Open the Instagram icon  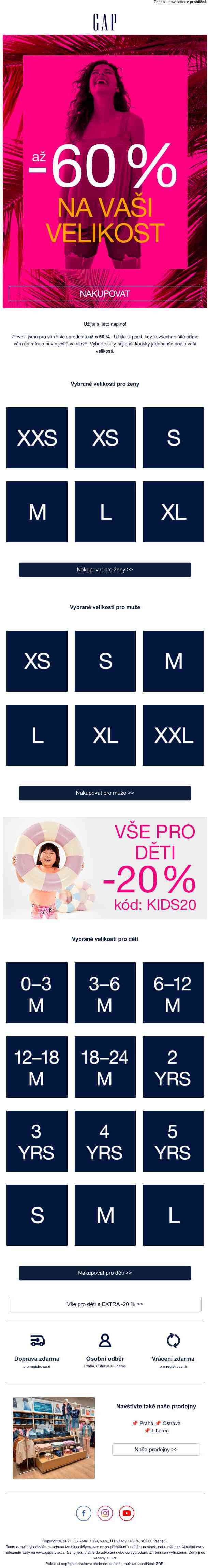tap(105, 1513)
